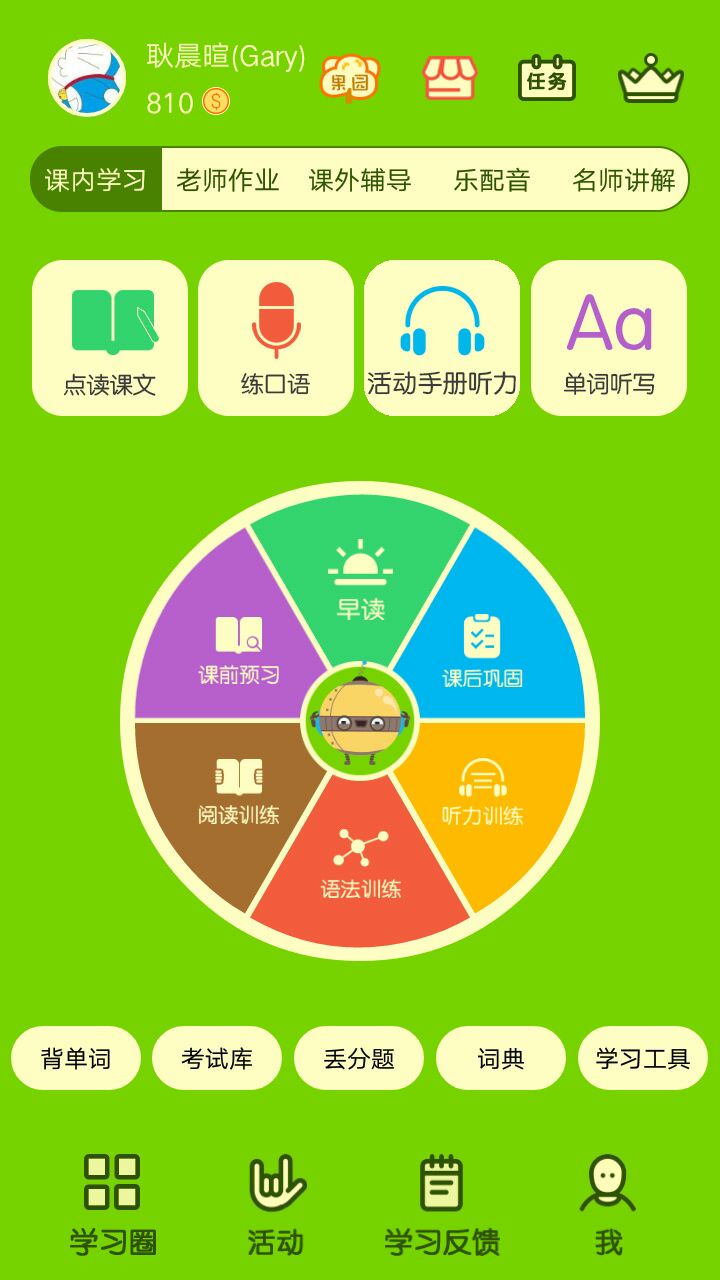
Task: Open the 背单词 chip
Action: coord(76,1058)
